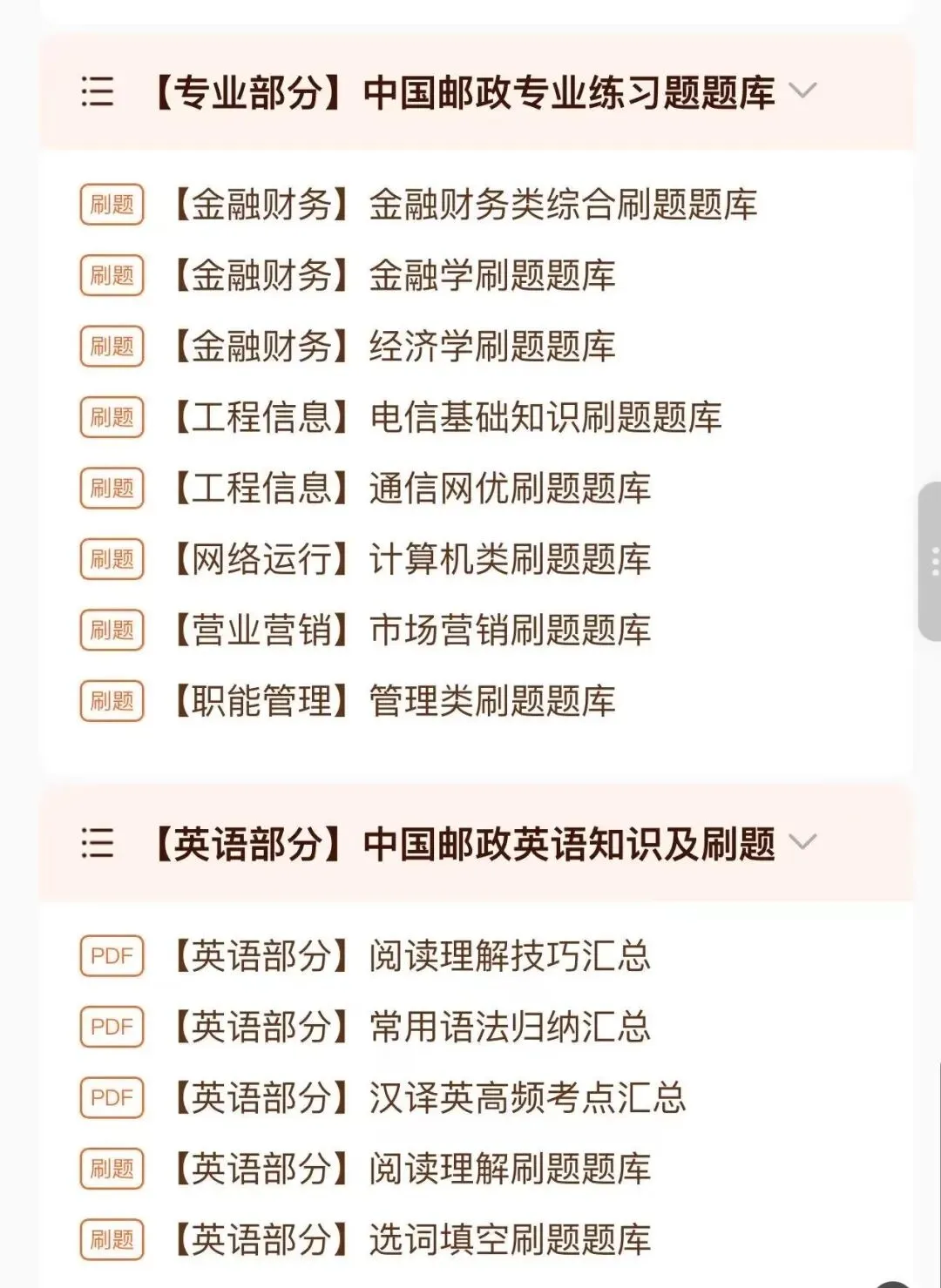The height and width of the screenshot is (1288, 941).
Task: Tap the side handle with three dots
Action: point(931,562)
